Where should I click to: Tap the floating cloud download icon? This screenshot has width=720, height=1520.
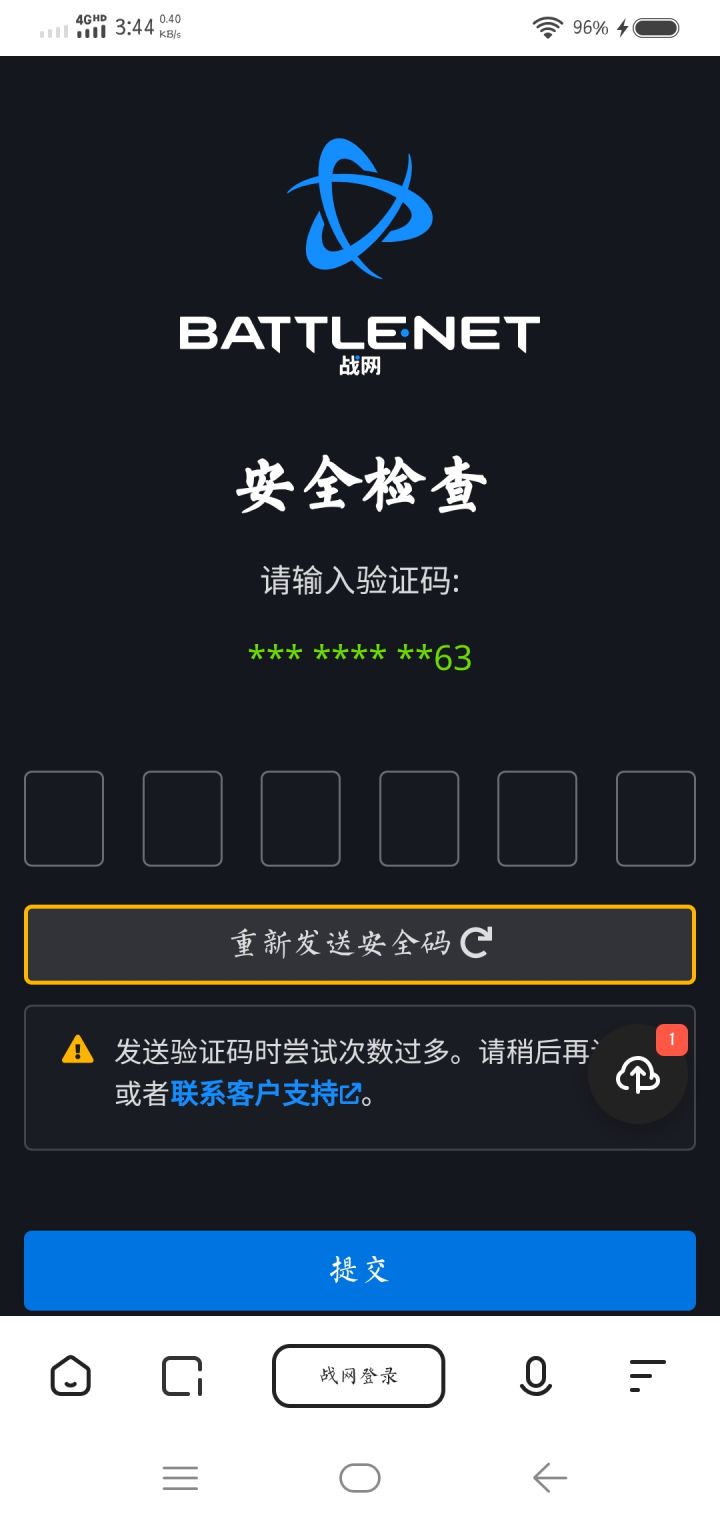[637, 1077]
